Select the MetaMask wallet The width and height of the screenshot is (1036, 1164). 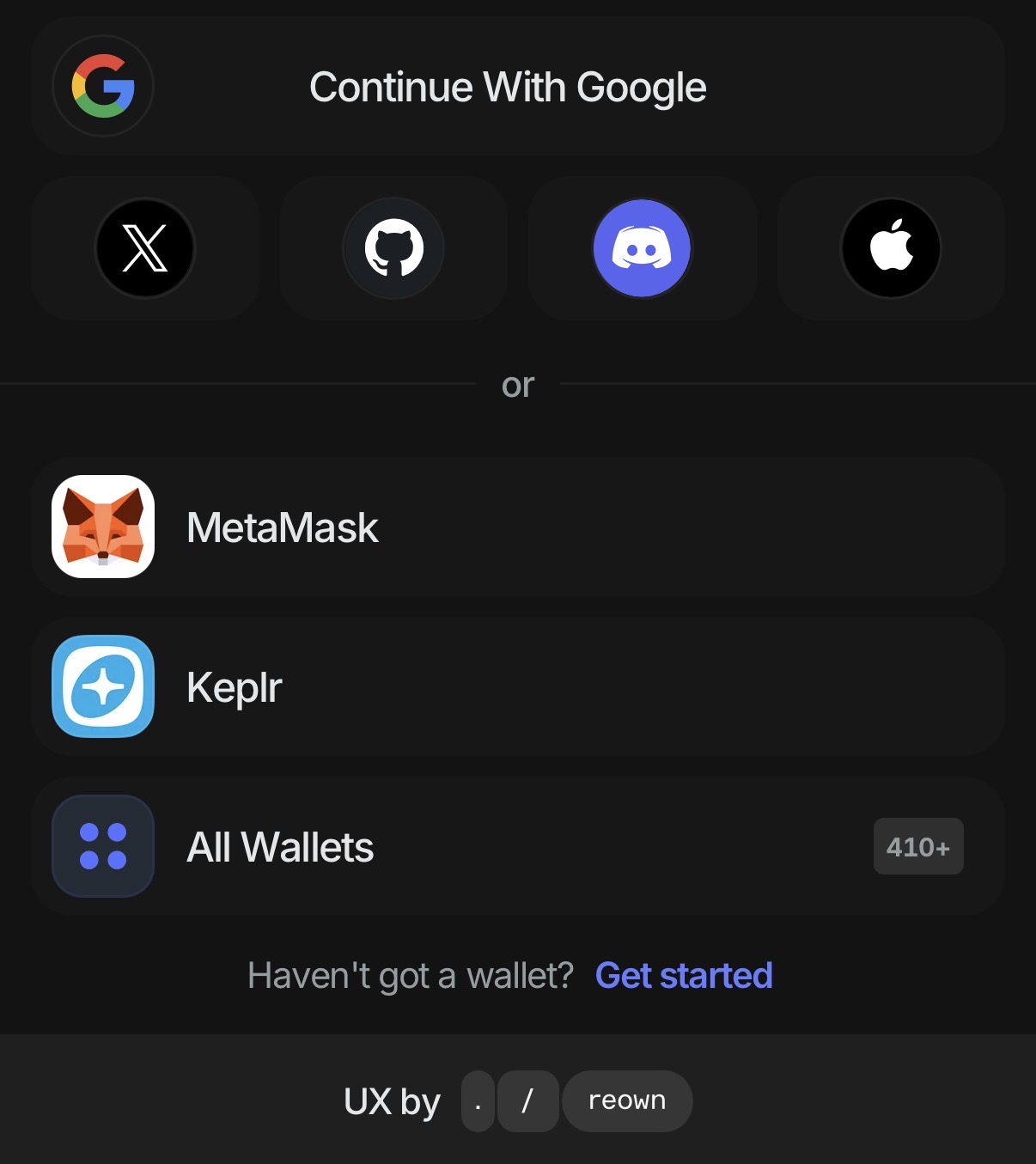pyautogui.click(x=517, y=527)
